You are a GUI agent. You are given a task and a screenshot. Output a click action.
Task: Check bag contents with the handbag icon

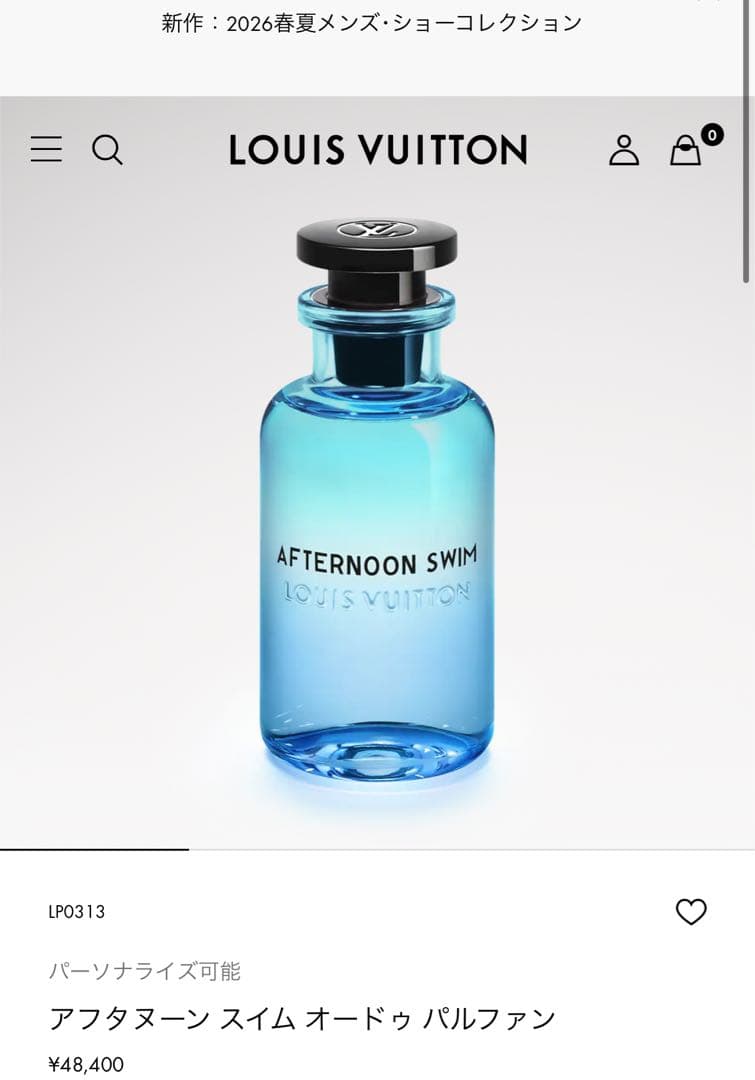(x=685, y=152)
